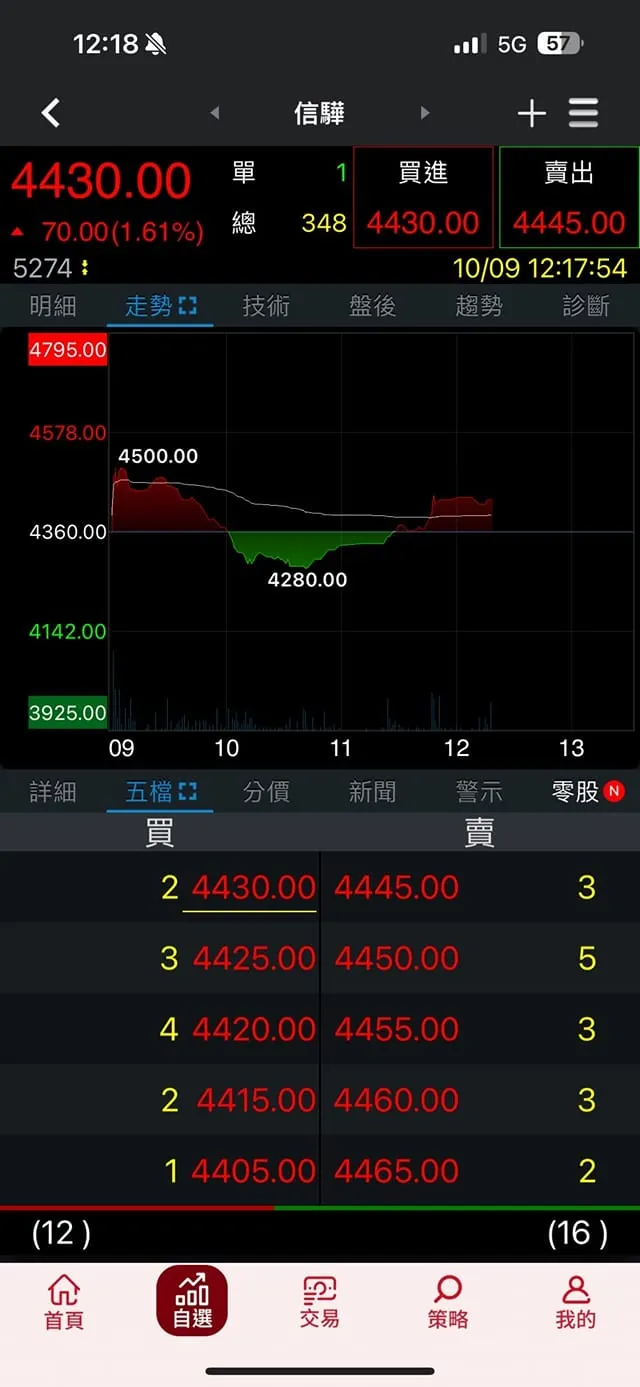Open the 盤後 tab
640x1387 pixels.
point(373,306)
